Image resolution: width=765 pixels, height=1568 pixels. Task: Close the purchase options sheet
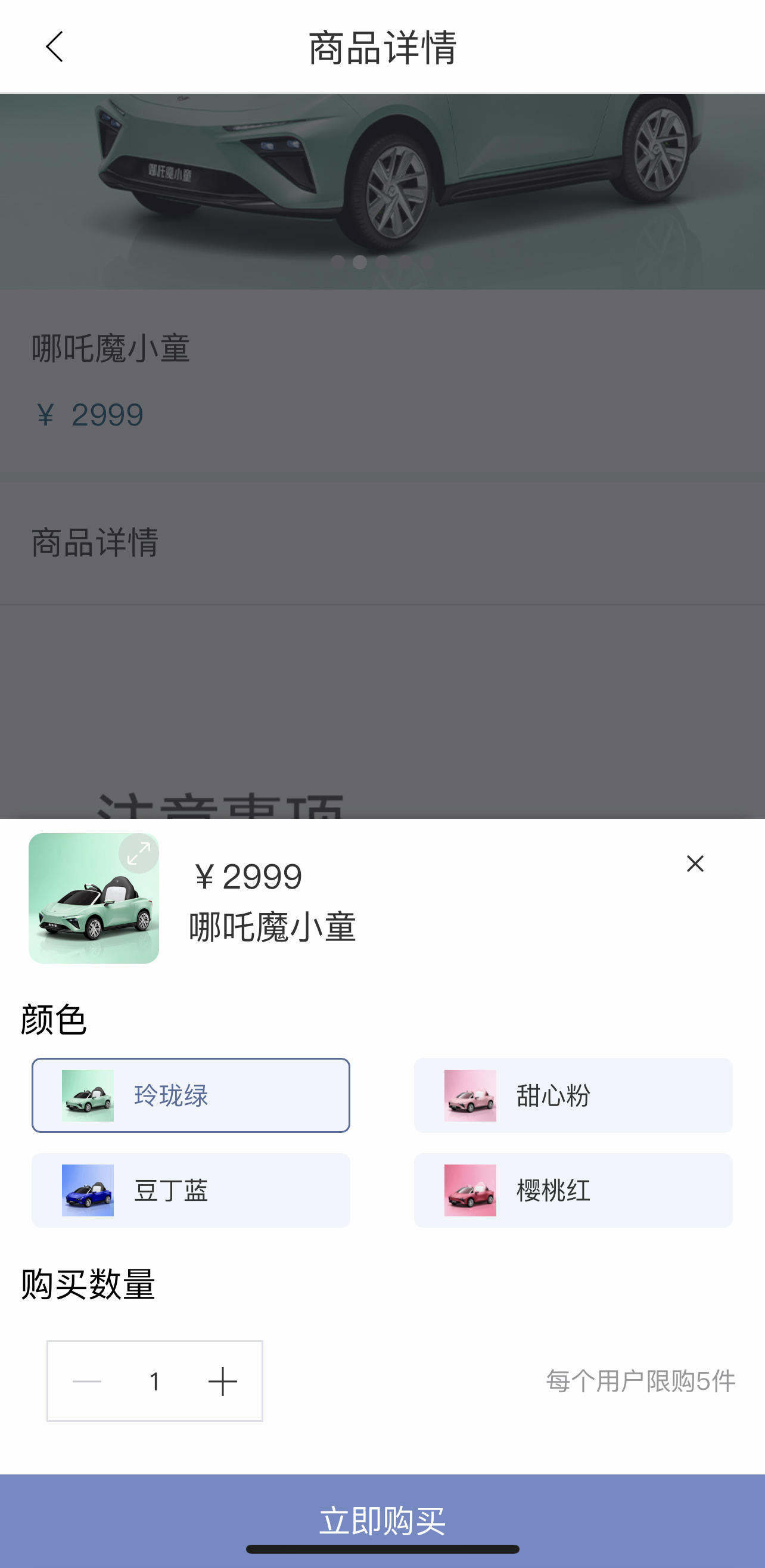click(x=695, y=863)
